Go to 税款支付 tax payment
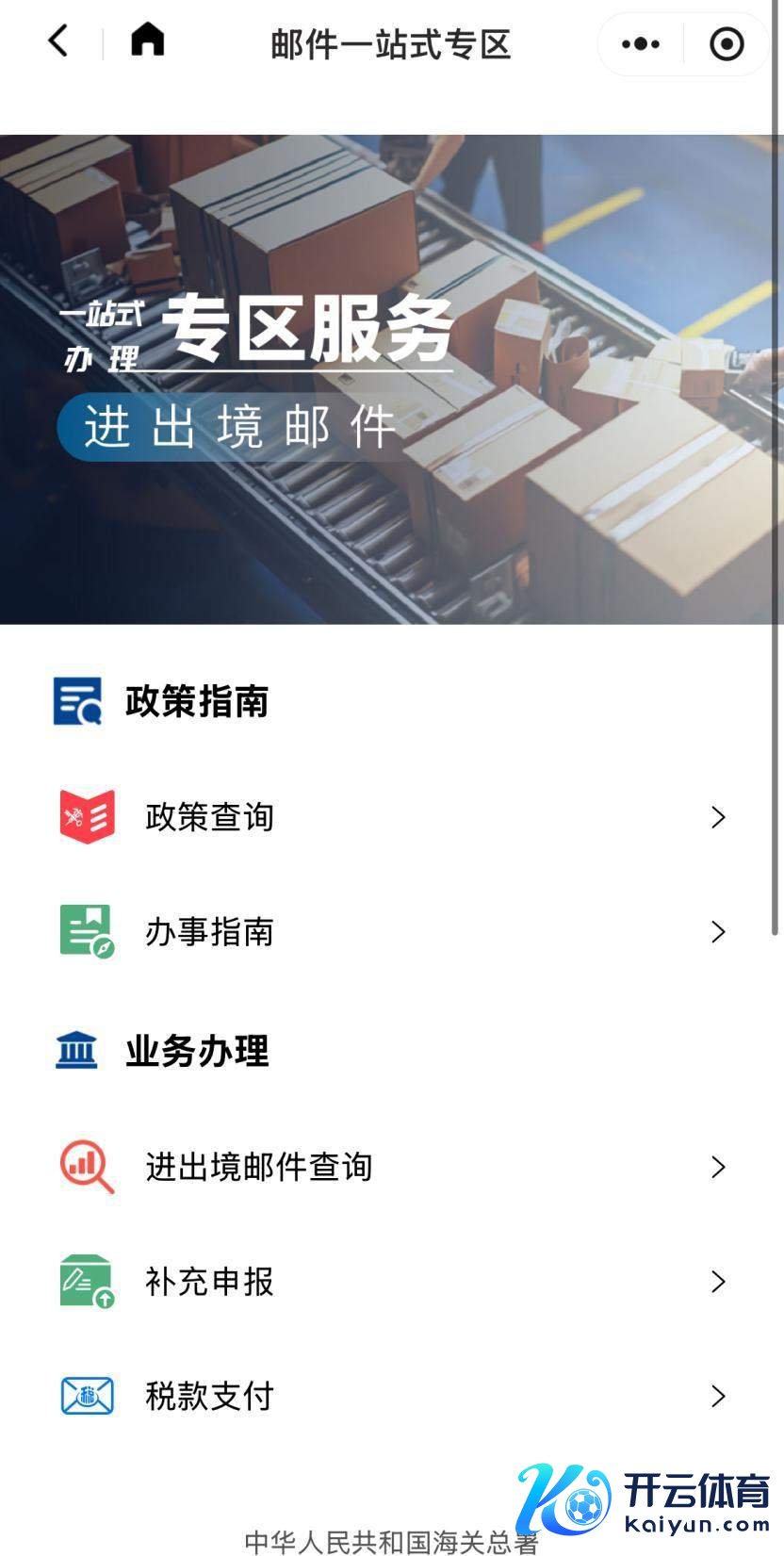 [392, 1396]
